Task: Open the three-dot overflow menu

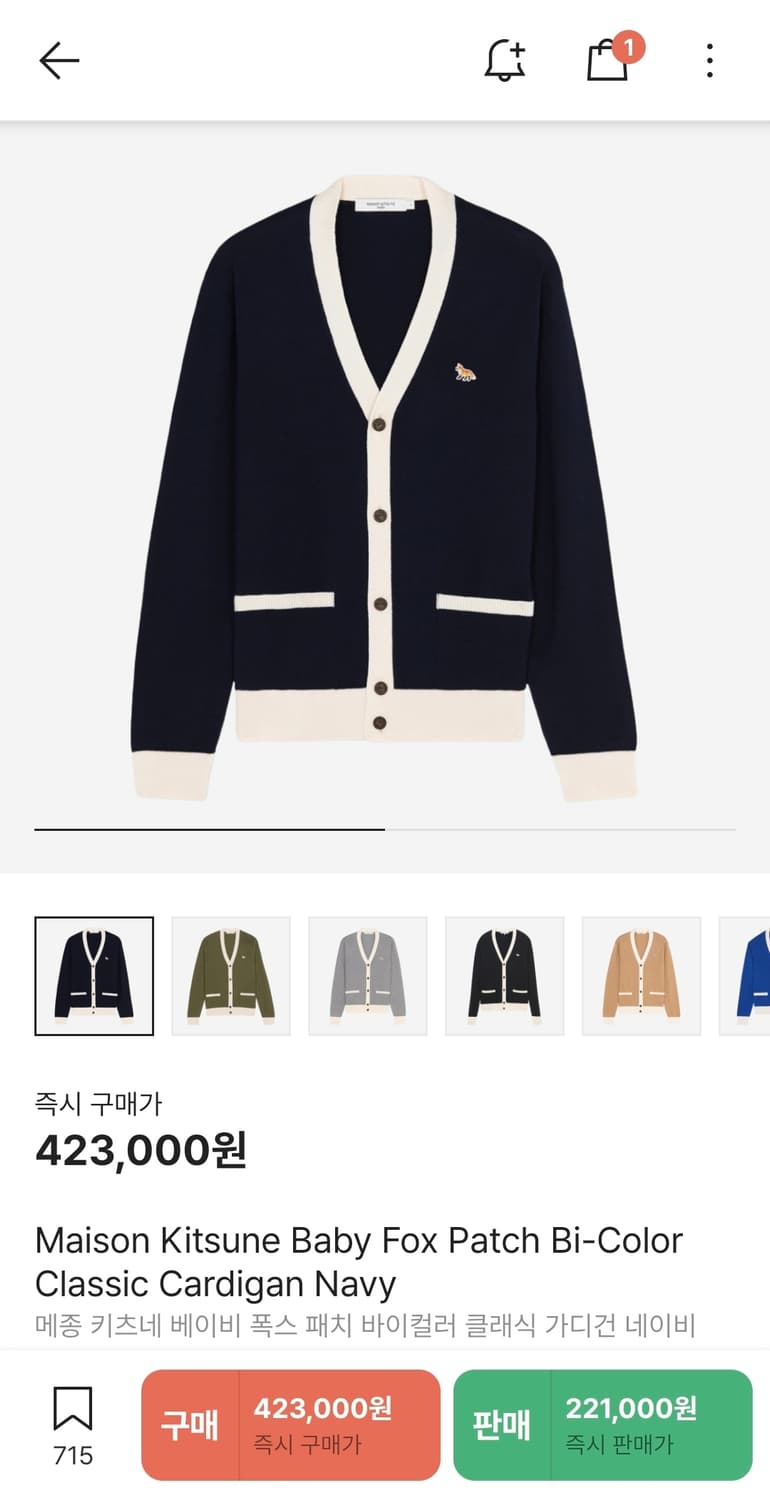Action: pyautogui.click(x=708, y=61)
